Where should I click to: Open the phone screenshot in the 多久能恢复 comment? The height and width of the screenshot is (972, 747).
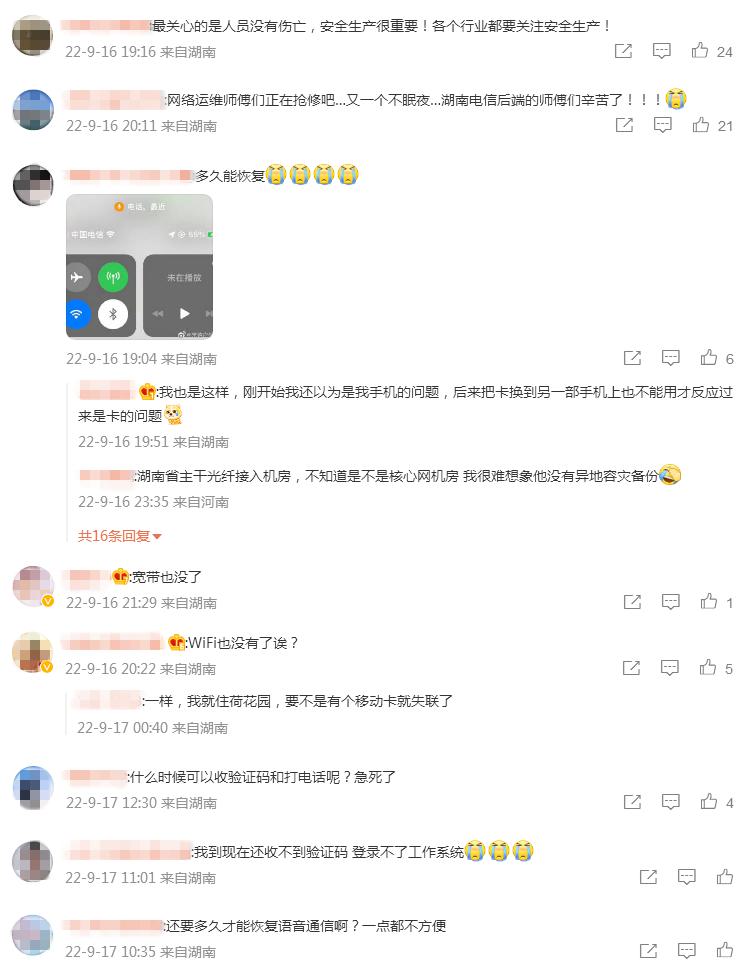[139, 266]
